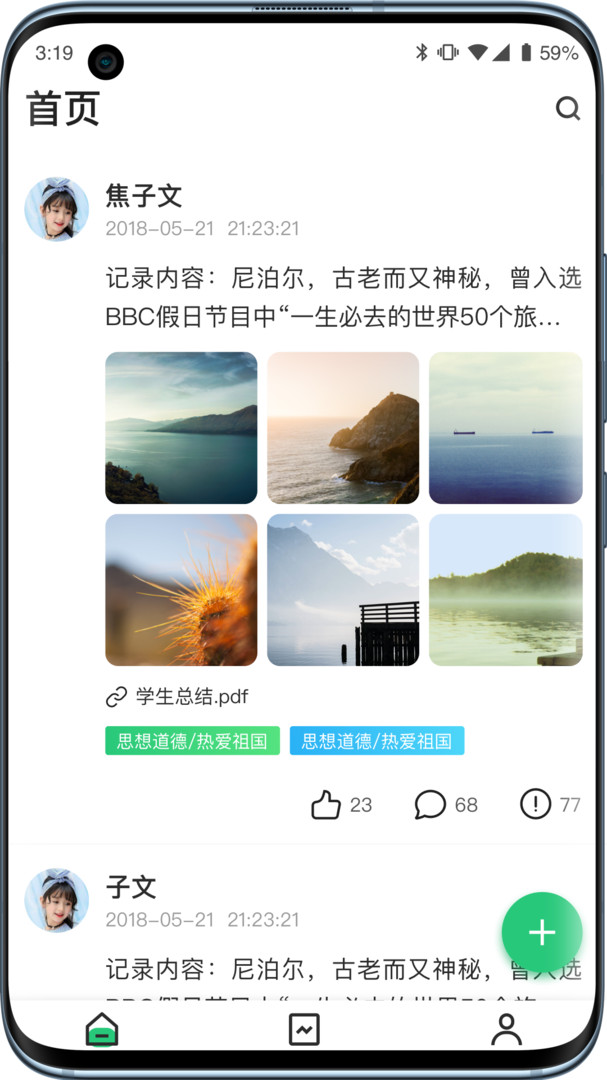Select the blue 思想道德/热爱祖国 tag
The width and height of the screenshot is (607, 1080).
377,740
